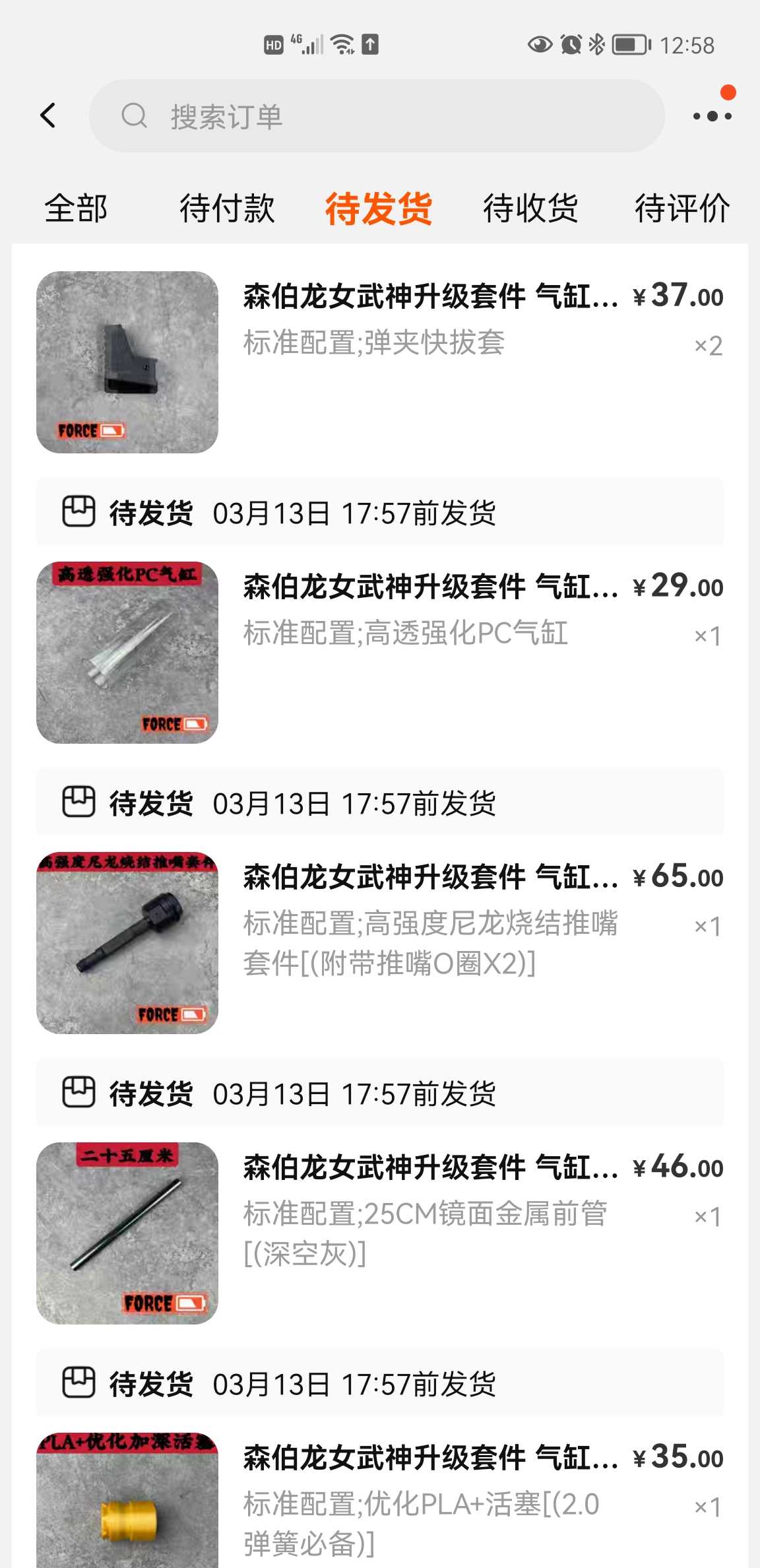The image size is (760, 1568).
Task: Open the 优化PLA+活塞 order item
Action: tap(380, 1499)
